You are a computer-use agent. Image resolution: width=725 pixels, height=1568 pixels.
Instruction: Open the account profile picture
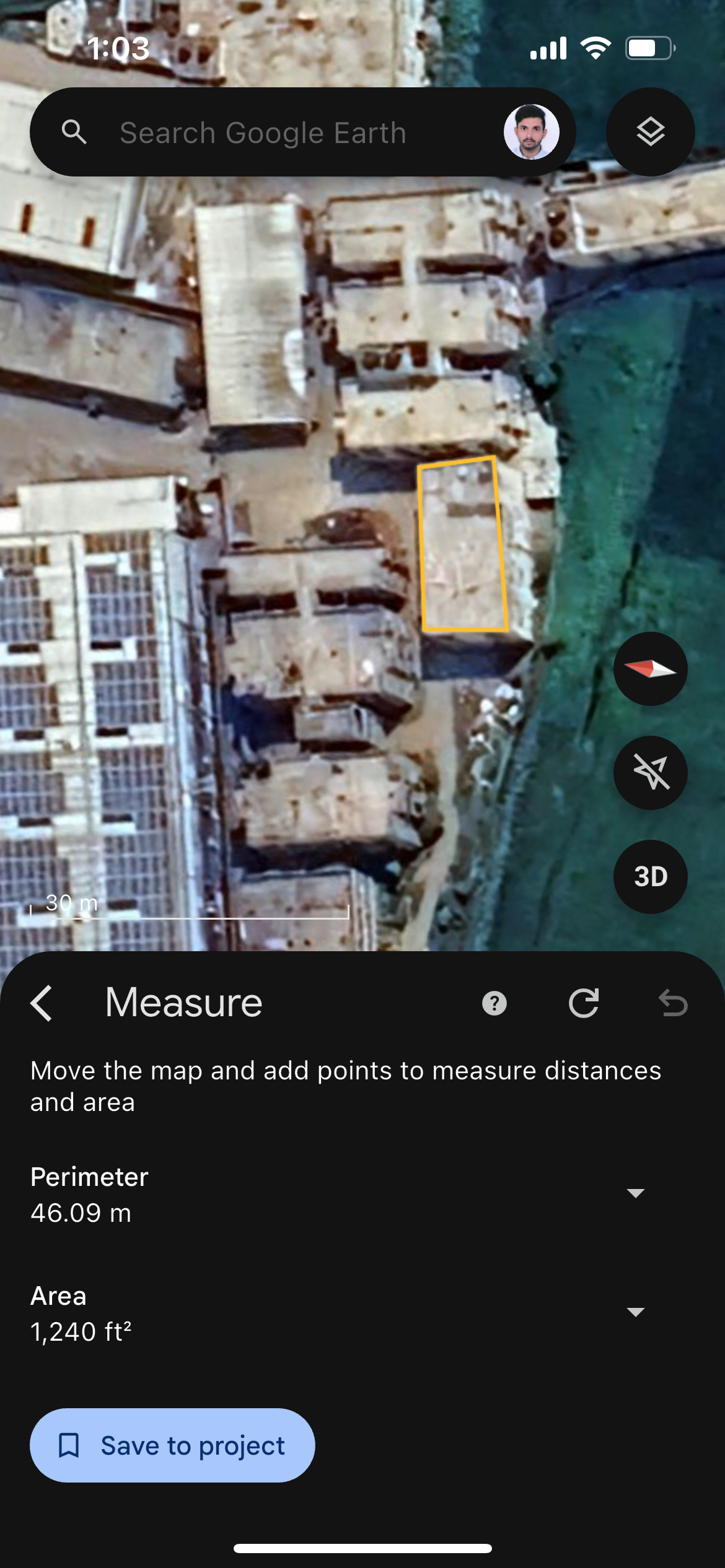pos(531,132)
